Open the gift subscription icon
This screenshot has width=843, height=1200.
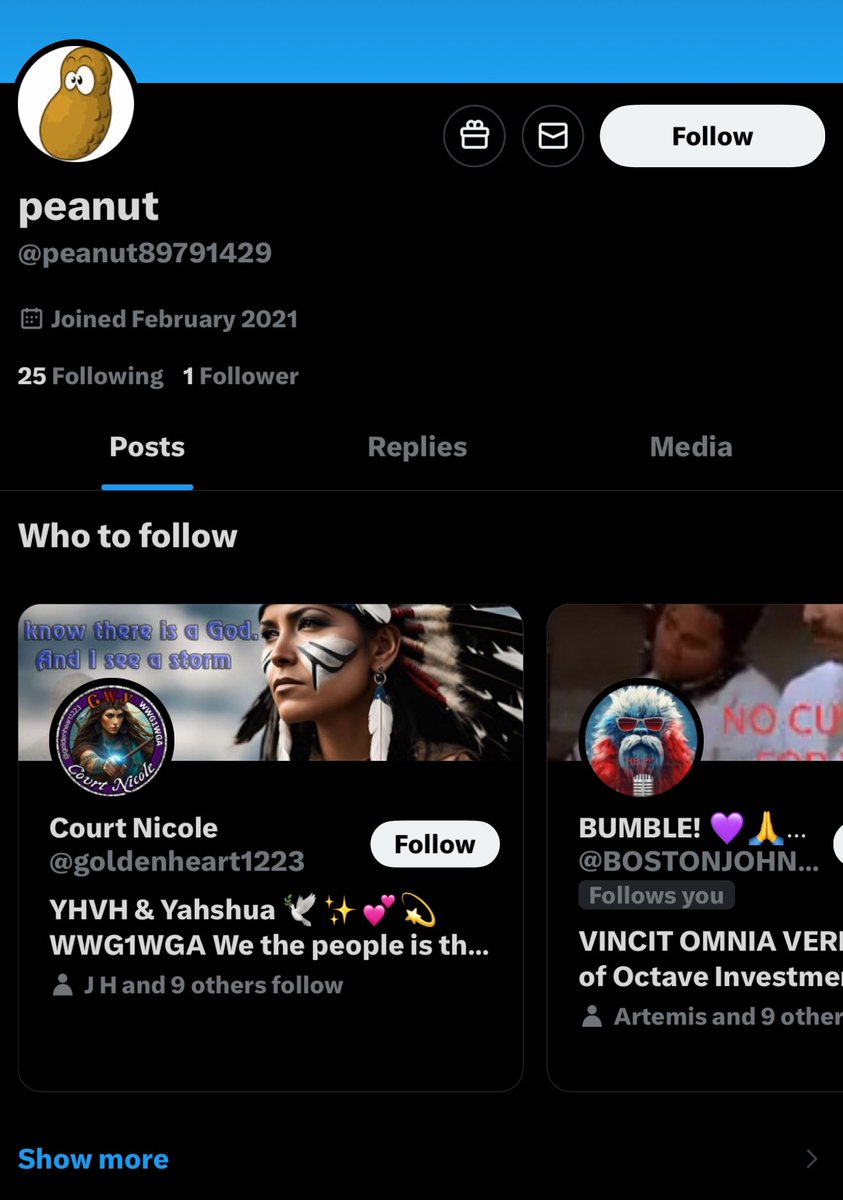(474, 135)
